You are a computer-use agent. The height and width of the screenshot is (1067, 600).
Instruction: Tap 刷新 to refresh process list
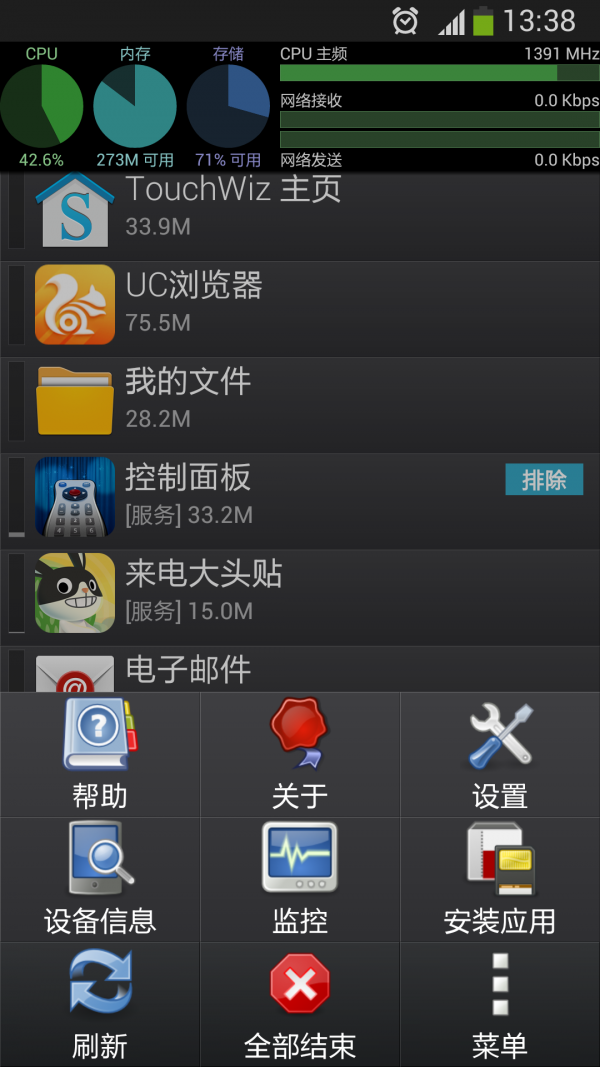click(100, 1005)
